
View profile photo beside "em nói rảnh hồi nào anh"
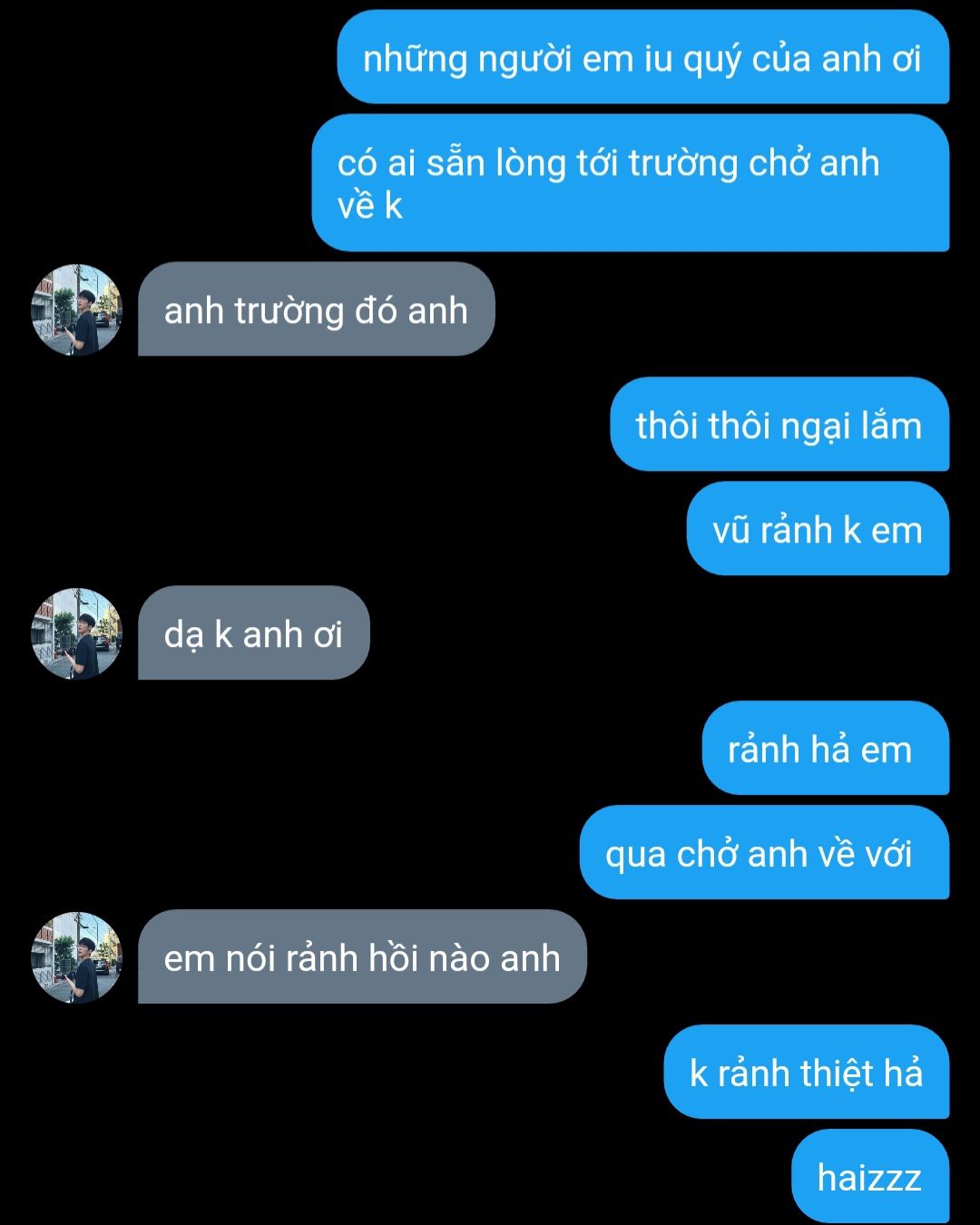pyautogui.click(x=76, y=957)
